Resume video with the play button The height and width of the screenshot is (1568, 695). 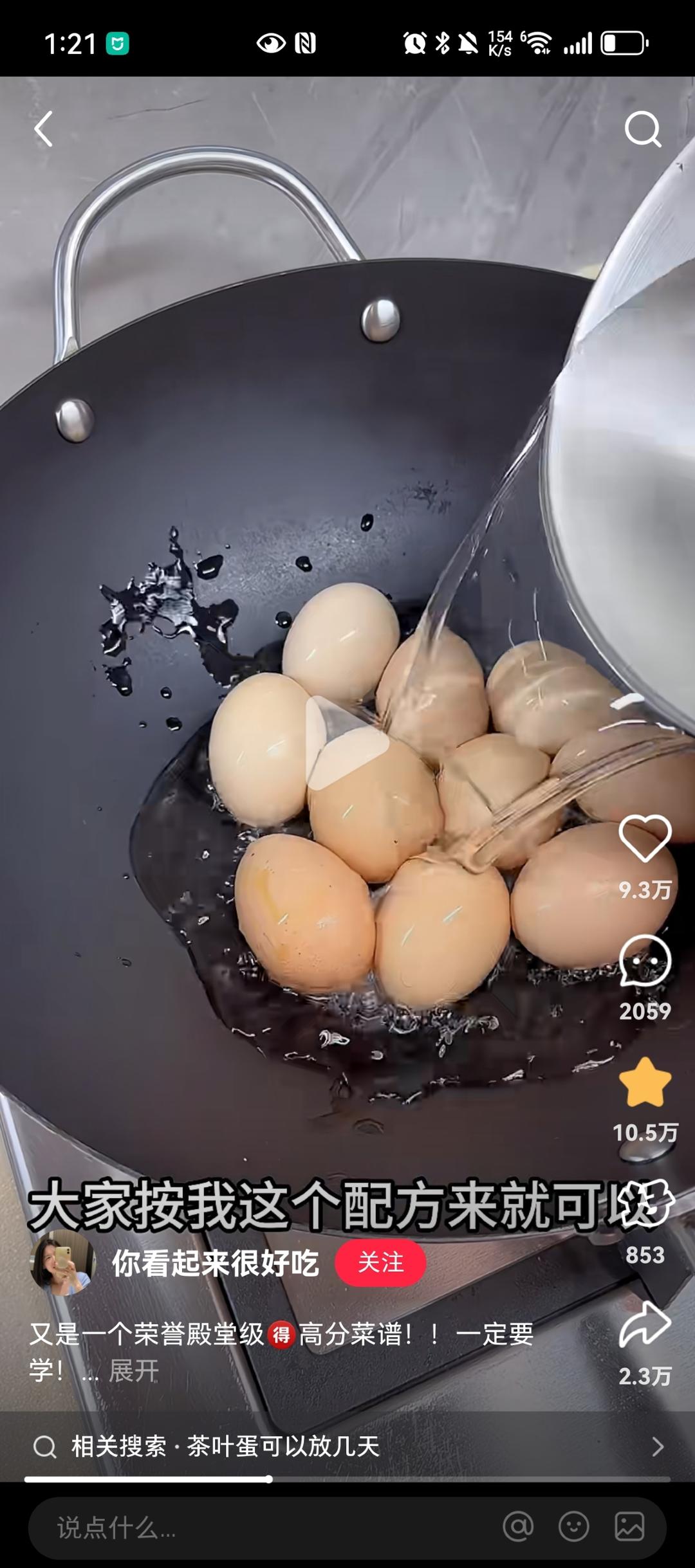pos(346,742)
